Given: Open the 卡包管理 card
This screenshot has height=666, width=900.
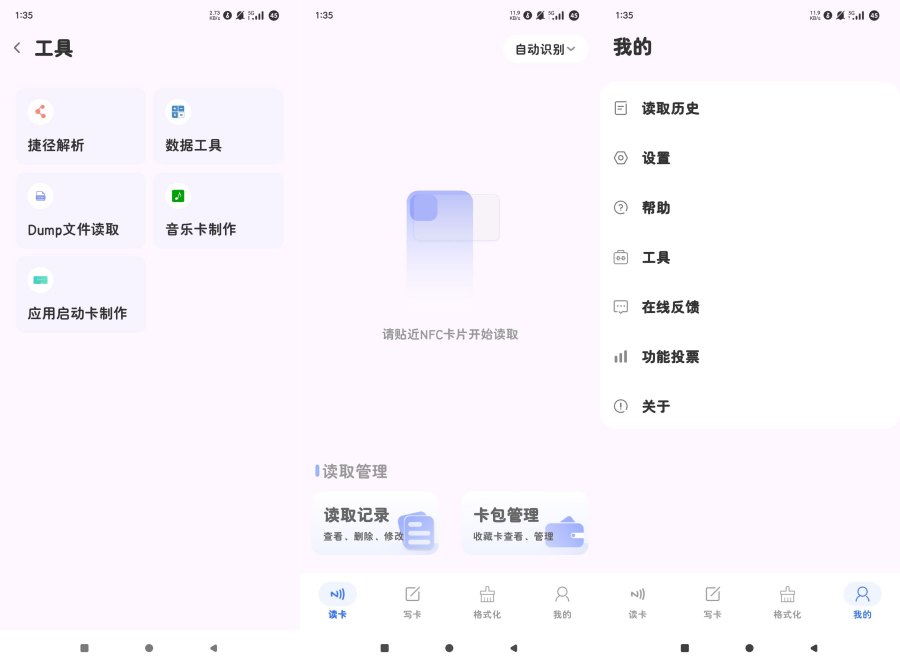Looking at the screenshot, I should click(525, 524).
